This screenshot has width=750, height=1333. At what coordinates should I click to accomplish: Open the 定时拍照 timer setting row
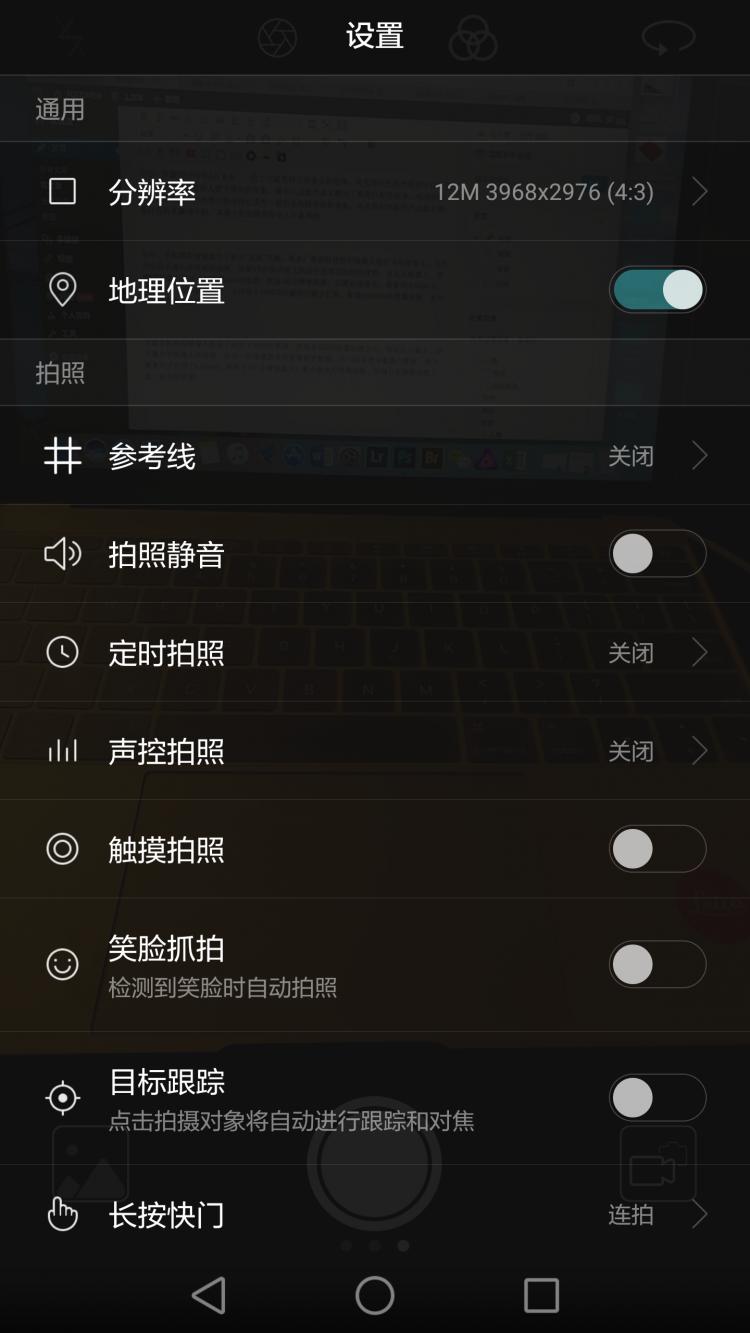[375, 652]
